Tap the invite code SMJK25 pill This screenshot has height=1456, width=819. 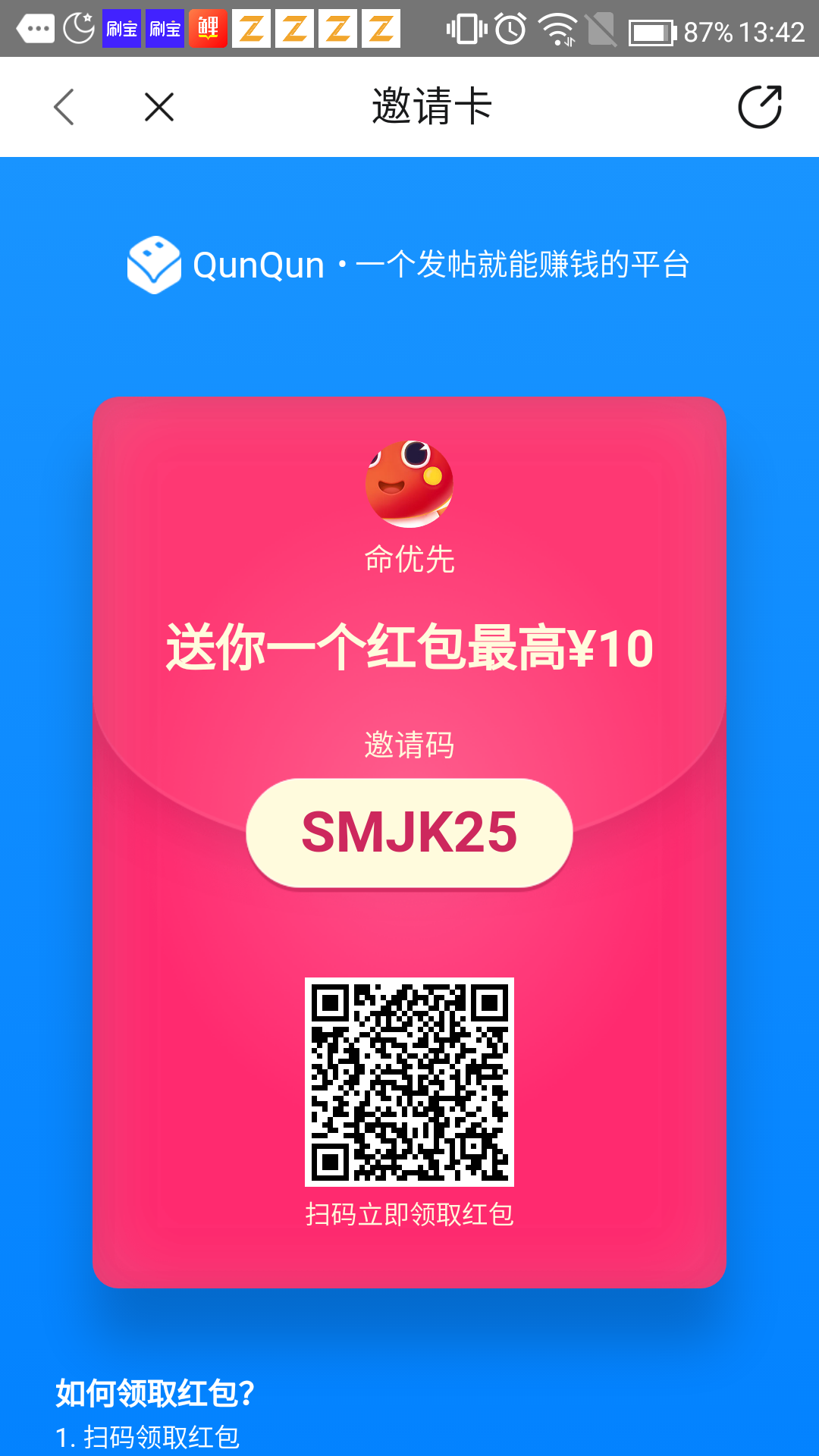coord(409,833)
